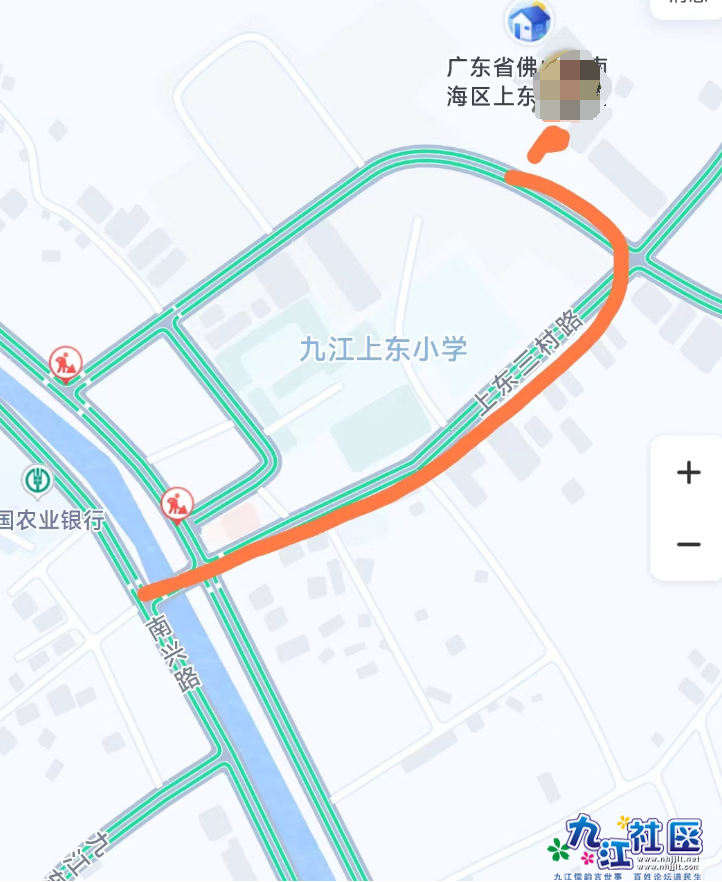
Task: Click the yellow flower above 社区 in the logo
Action: pyautogui.click(x=623, y=822)
